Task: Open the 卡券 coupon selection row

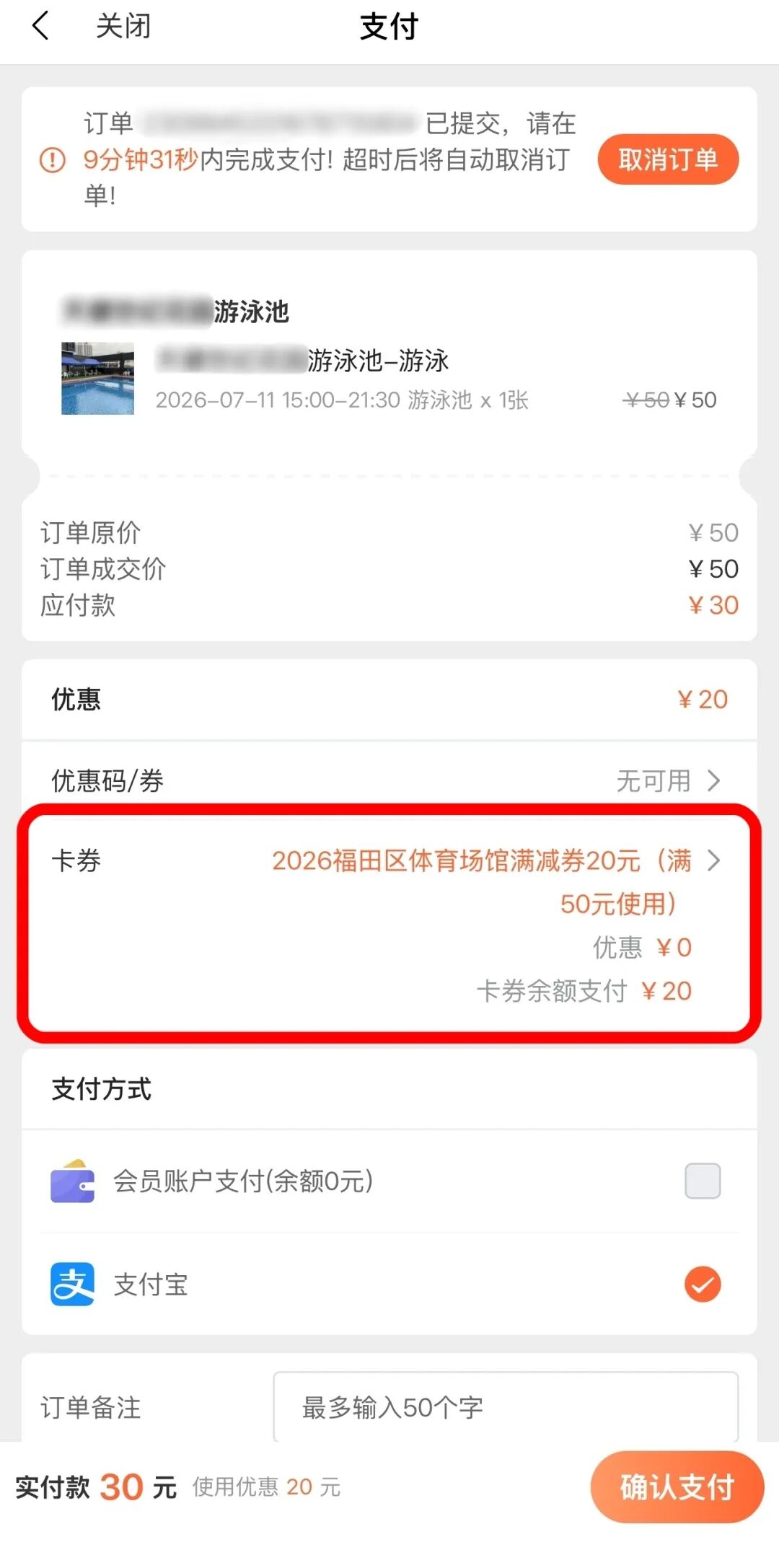Action: coord(389,925)
